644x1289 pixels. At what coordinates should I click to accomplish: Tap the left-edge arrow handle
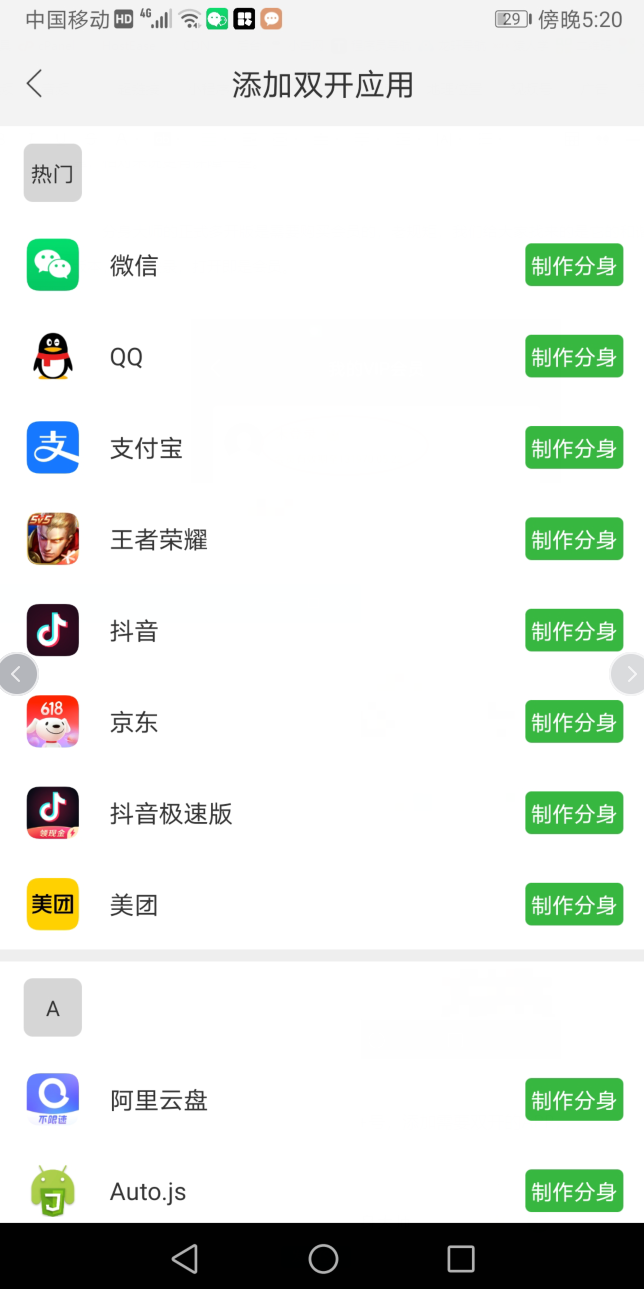16,675
